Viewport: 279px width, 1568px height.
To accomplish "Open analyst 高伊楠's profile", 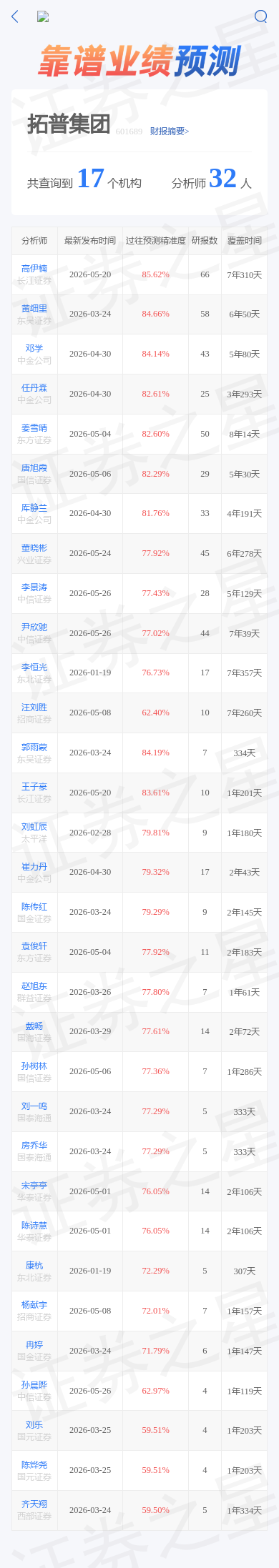I will [34, 269].
